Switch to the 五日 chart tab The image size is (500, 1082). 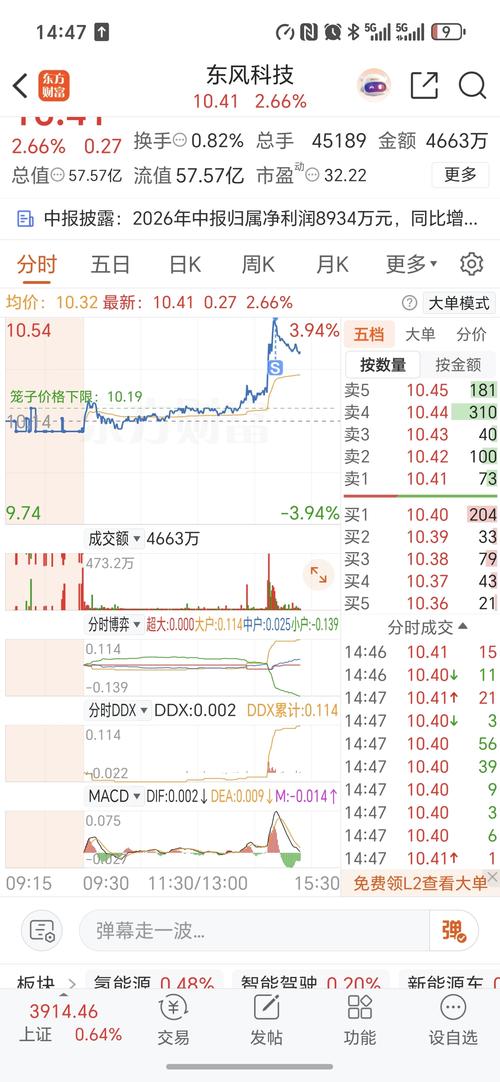(110, 264)
